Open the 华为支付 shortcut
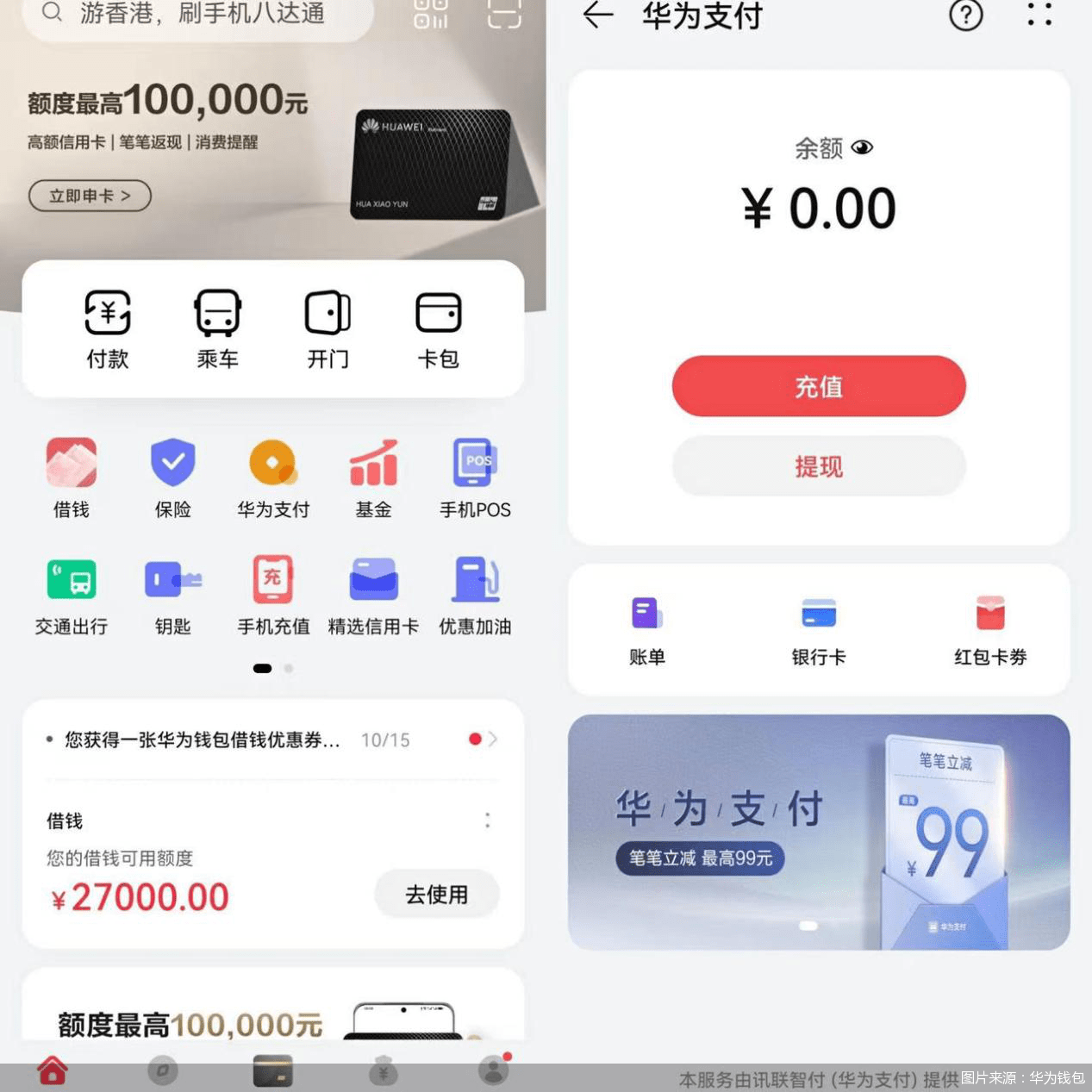The height and width of the screenshot is (1092, 1092). coord(273,477)
